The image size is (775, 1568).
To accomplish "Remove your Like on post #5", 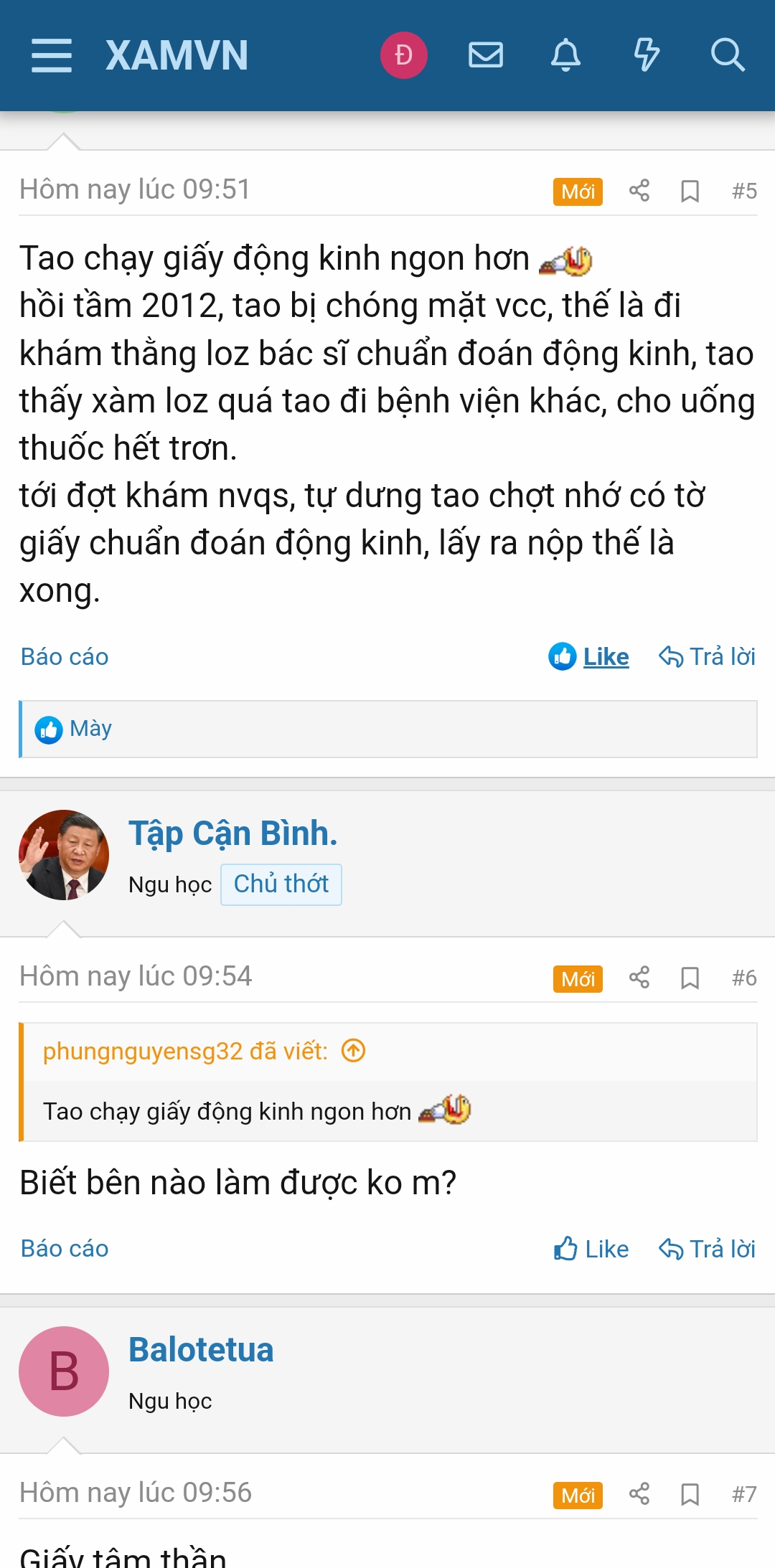I will (x=590, y=656).
